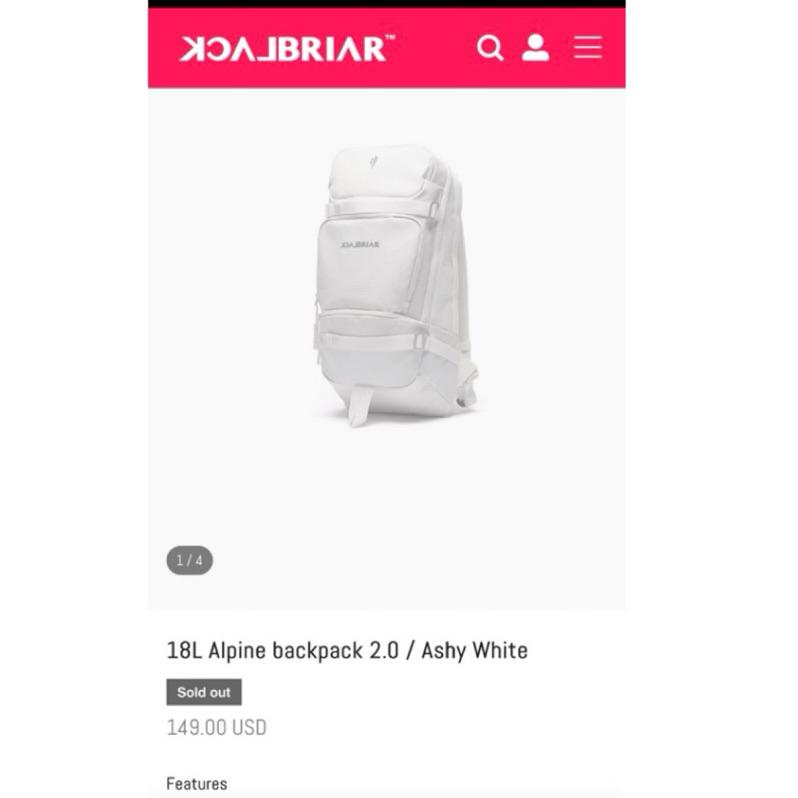798x798 pixels.
Task: Tap the Blackbriar logo to go home
Action: tap(287, 48)
